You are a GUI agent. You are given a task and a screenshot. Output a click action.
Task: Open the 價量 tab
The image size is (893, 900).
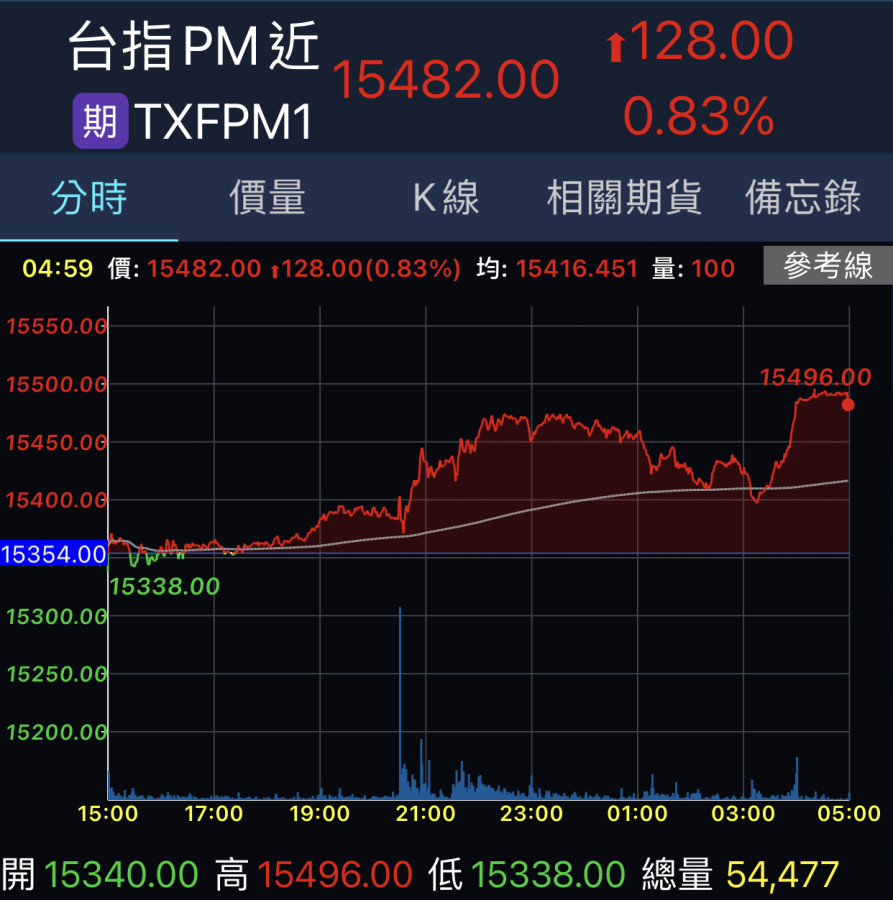[267, 198]
